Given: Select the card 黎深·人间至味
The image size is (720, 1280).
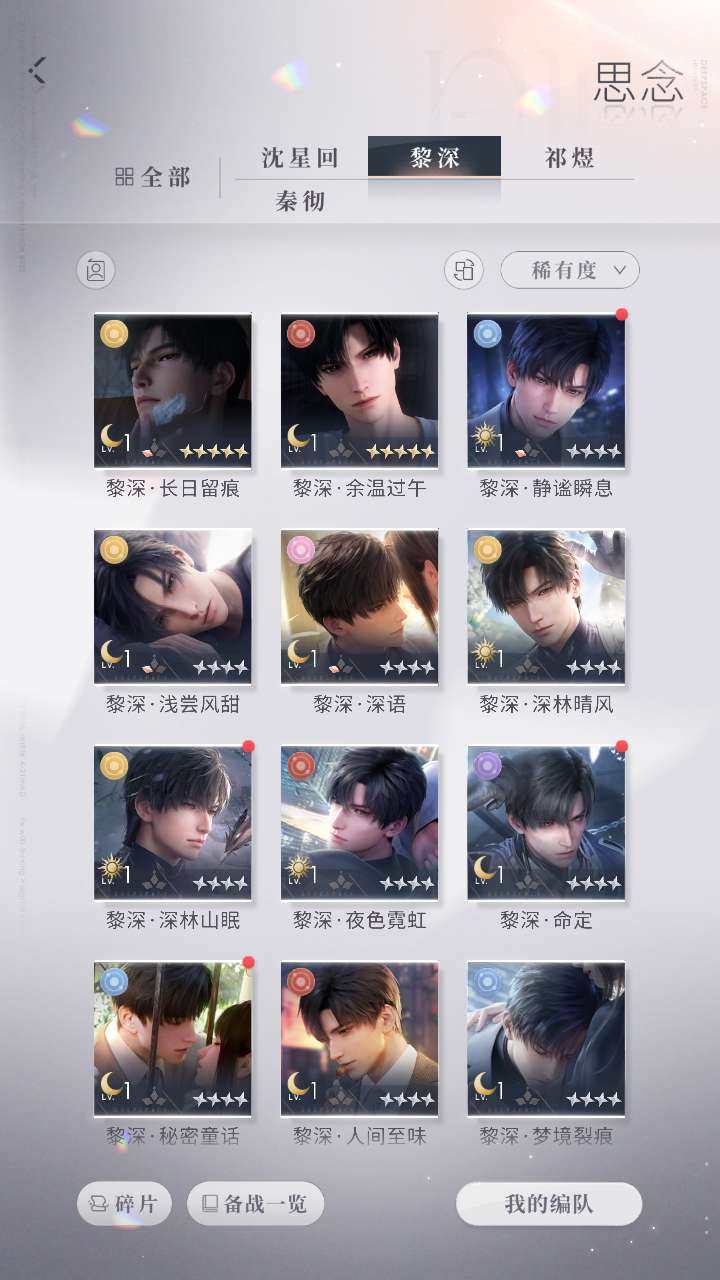Looking at the screenshot, I should click(359, 1039).
